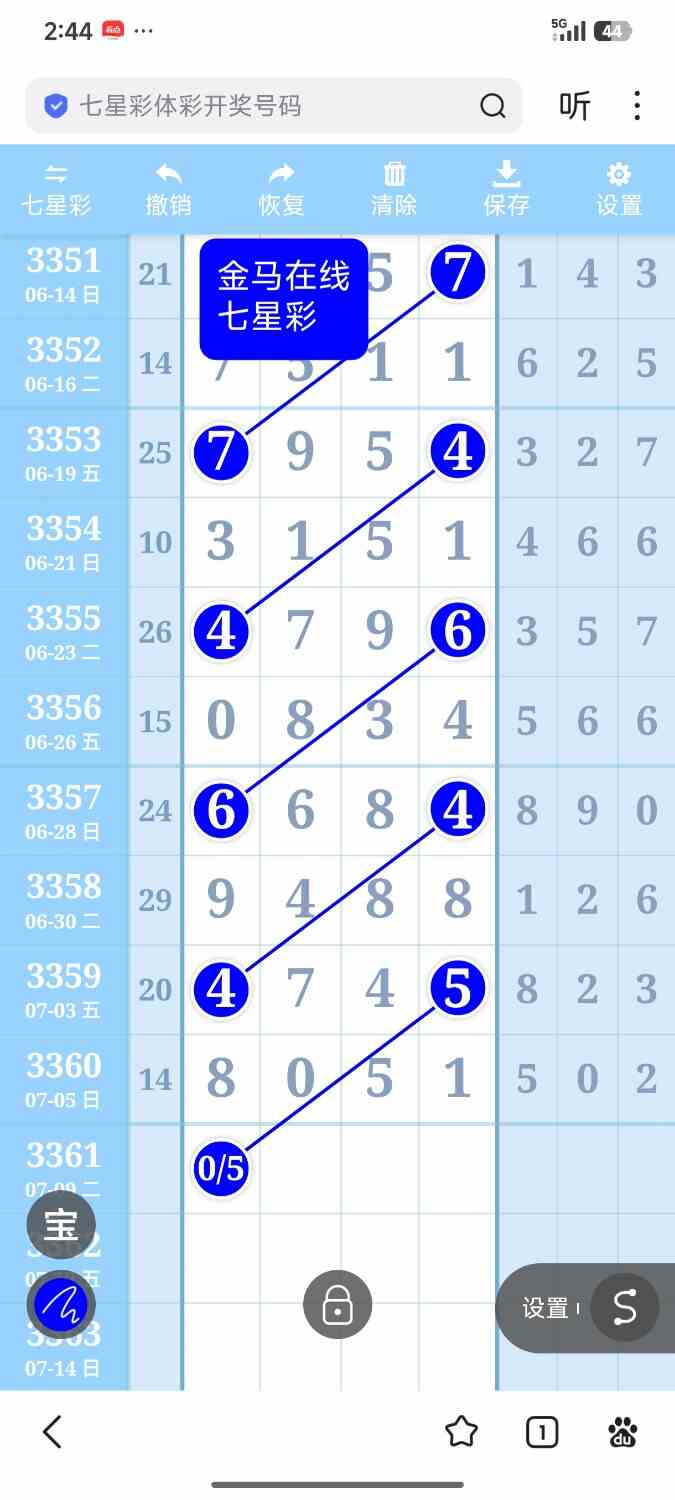Clear all markings with 清除
Screen dimensions: 675x1500
click(x=394, y=190)
